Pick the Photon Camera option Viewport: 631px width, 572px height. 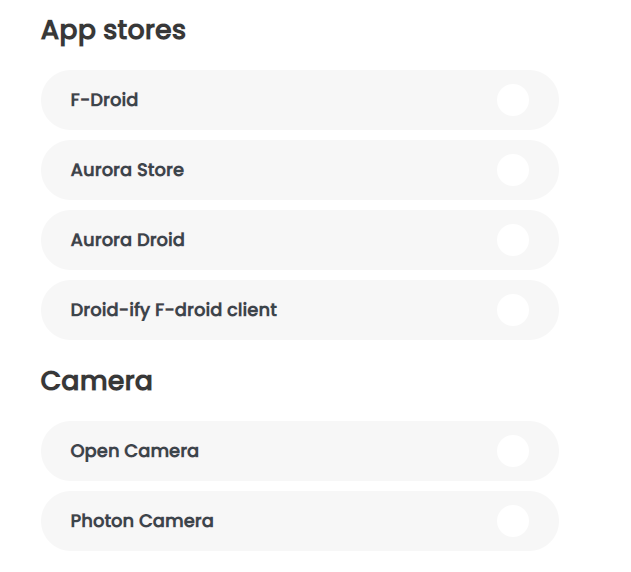(512, 521)
